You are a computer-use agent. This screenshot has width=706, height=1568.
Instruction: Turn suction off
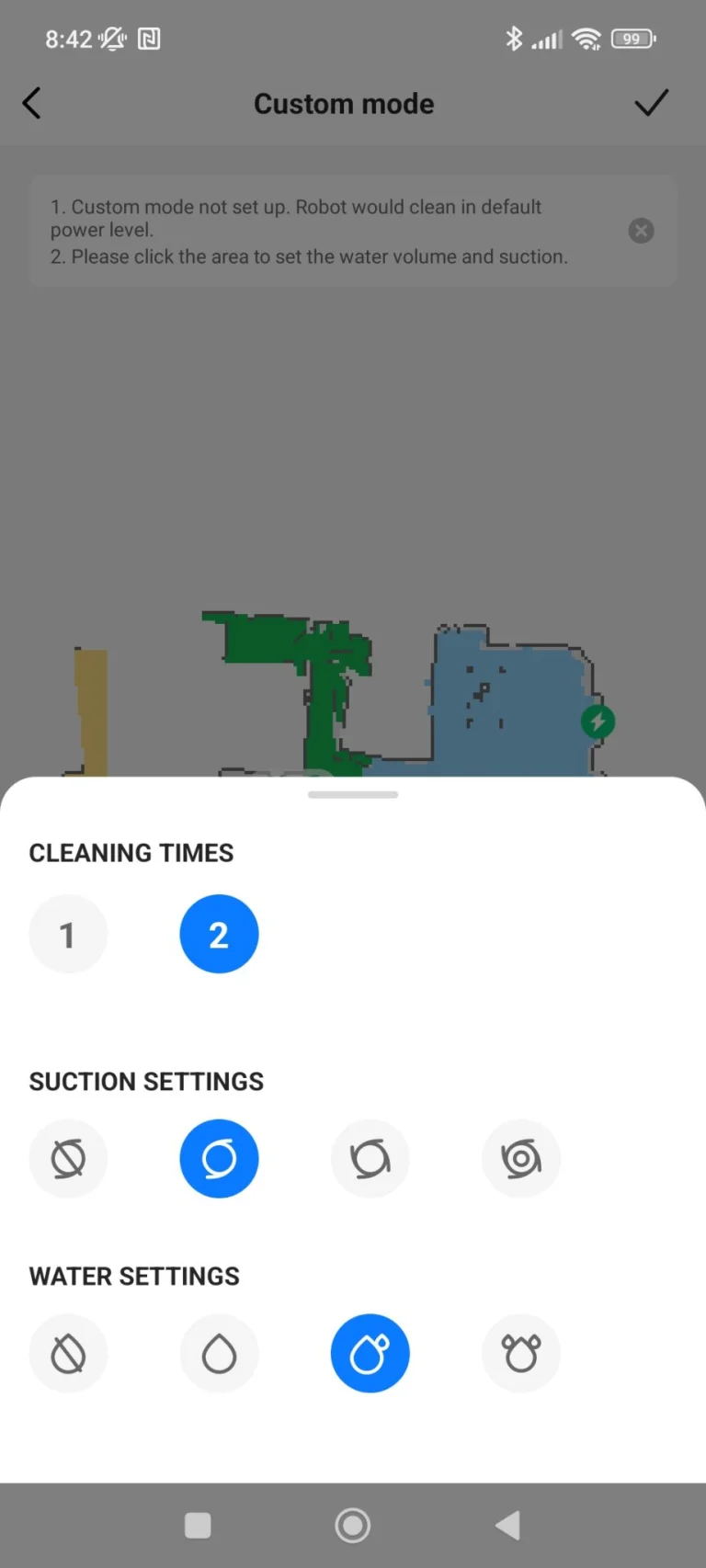pos(68,1159)
